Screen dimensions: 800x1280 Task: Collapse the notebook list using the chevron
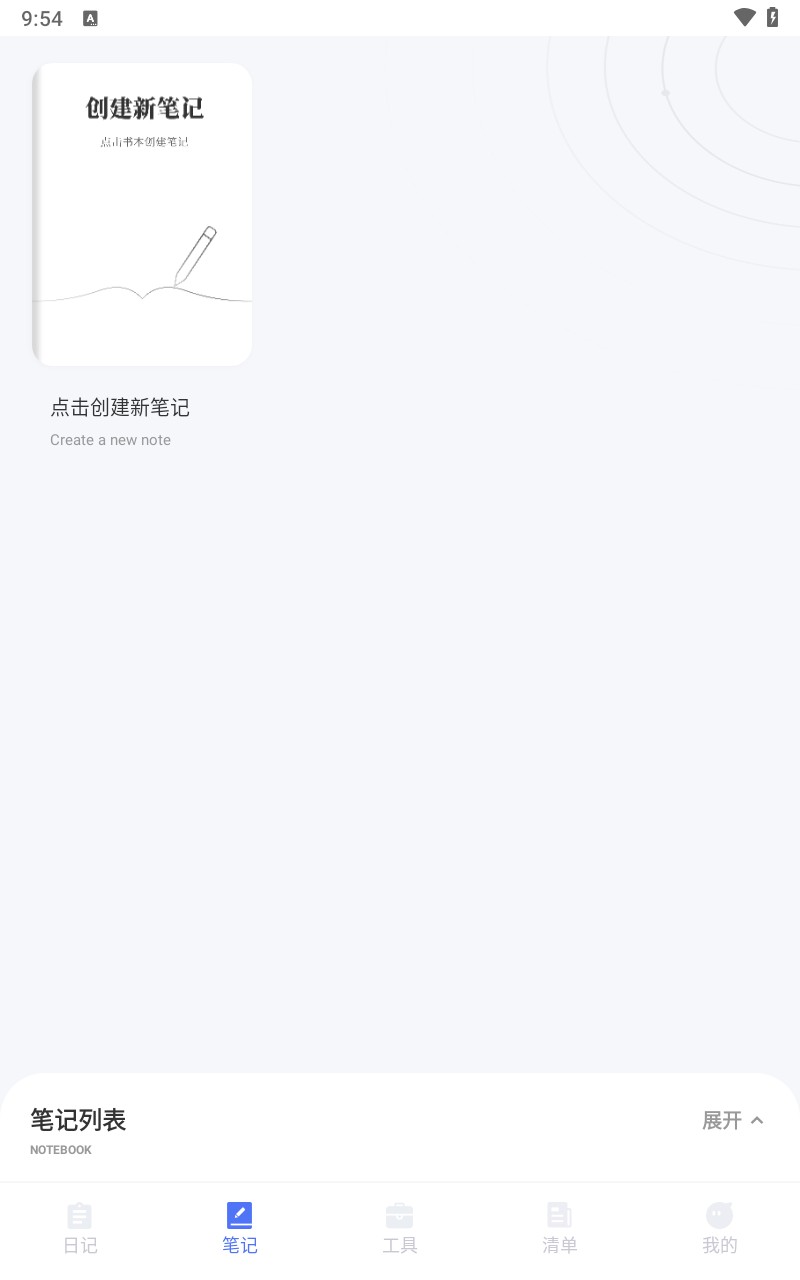(x=757, y=1121)
